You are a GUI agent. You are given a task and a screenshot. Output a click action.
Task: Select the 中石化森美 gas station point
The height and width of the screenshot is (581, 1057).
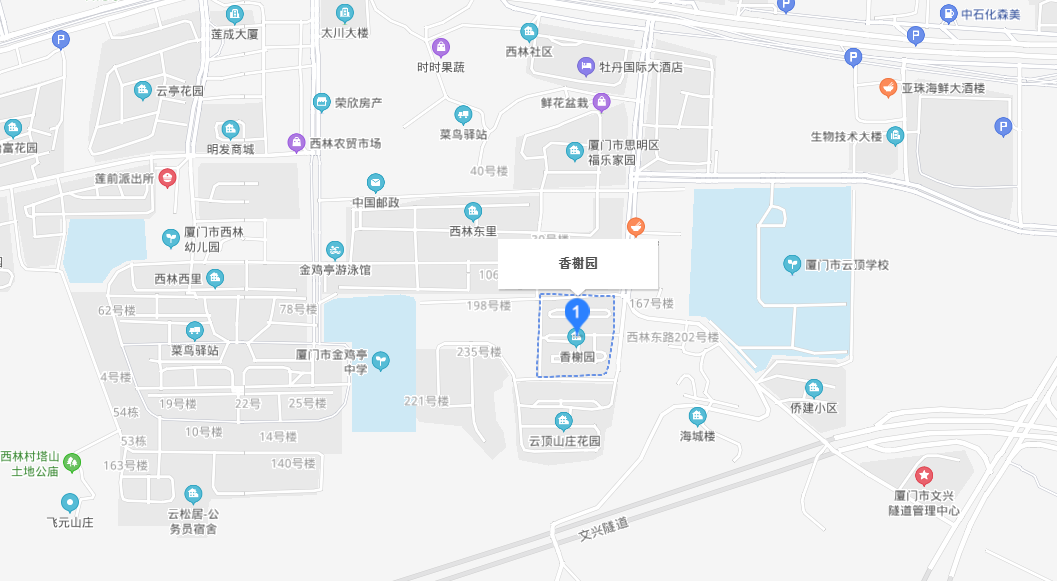[948, 14]
